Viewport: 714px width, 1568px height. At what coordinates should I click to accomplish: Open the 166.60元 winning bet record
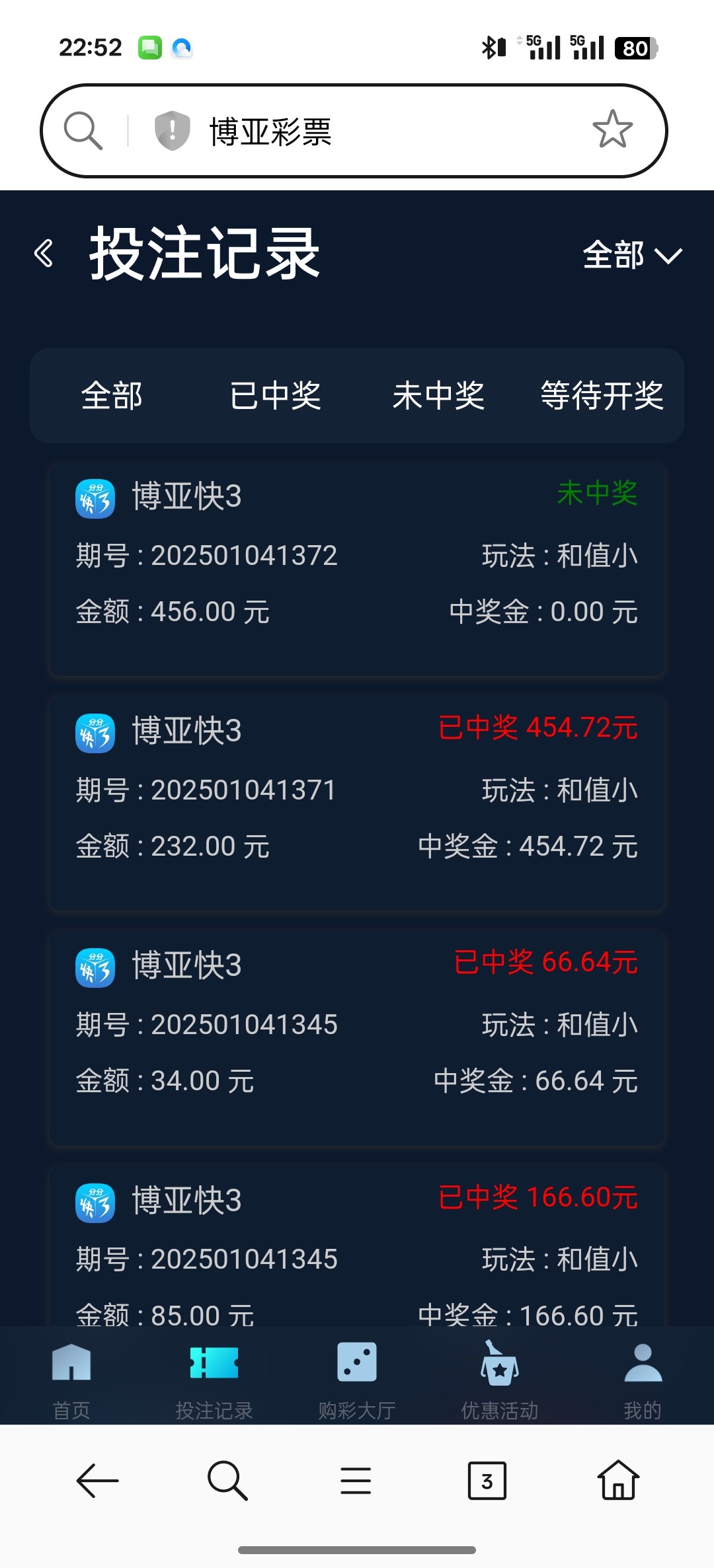pos(357,1246)
